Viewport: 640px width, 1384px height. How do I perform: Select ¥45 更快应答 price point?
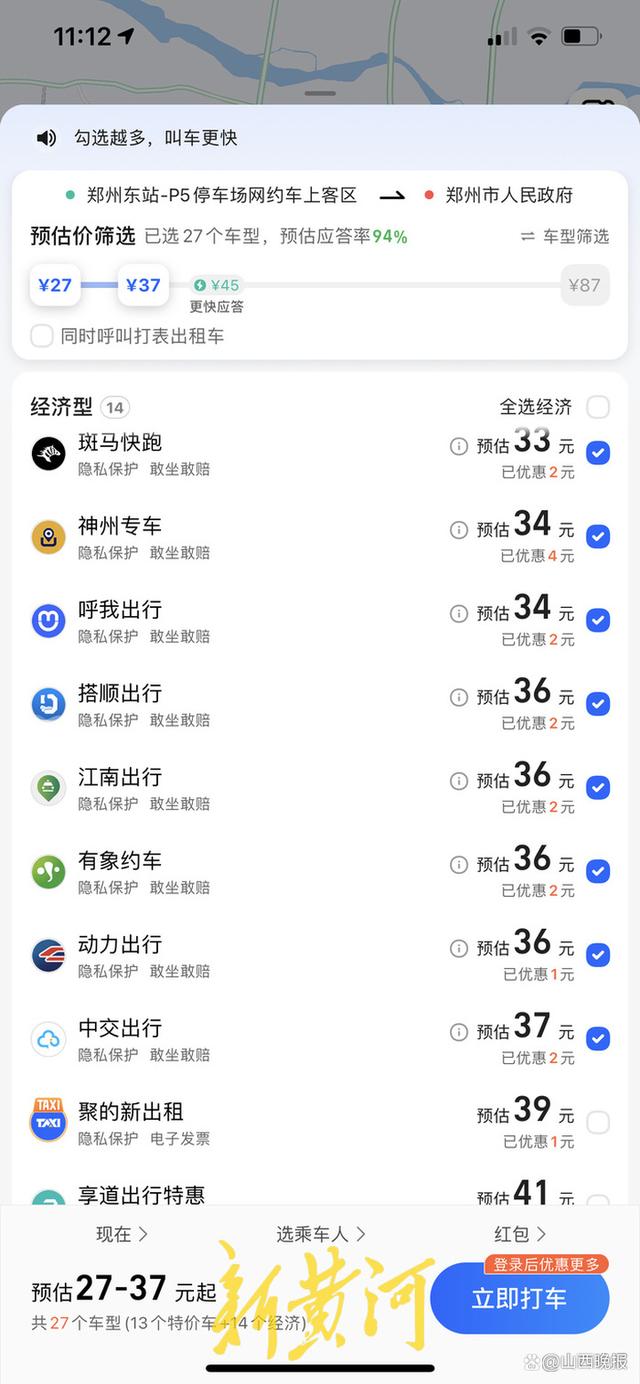tap(217, 286)
